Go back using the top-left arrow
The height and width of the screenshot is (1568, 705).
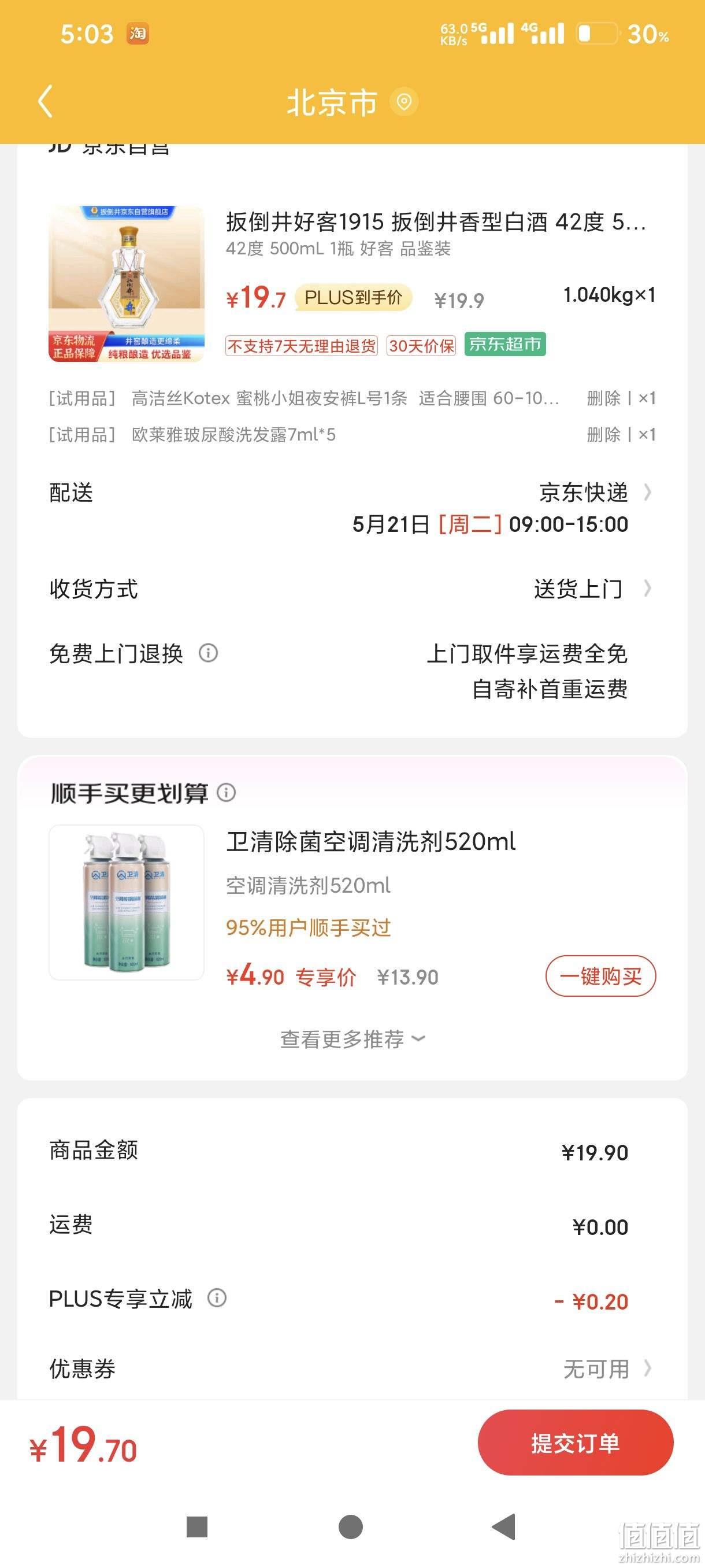46,101
